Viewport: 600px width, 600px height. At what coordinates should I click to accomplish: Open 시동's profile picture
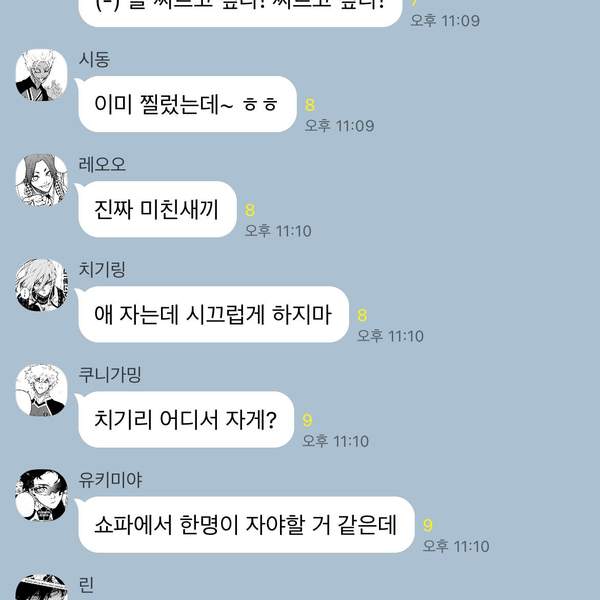click(41, 75)
